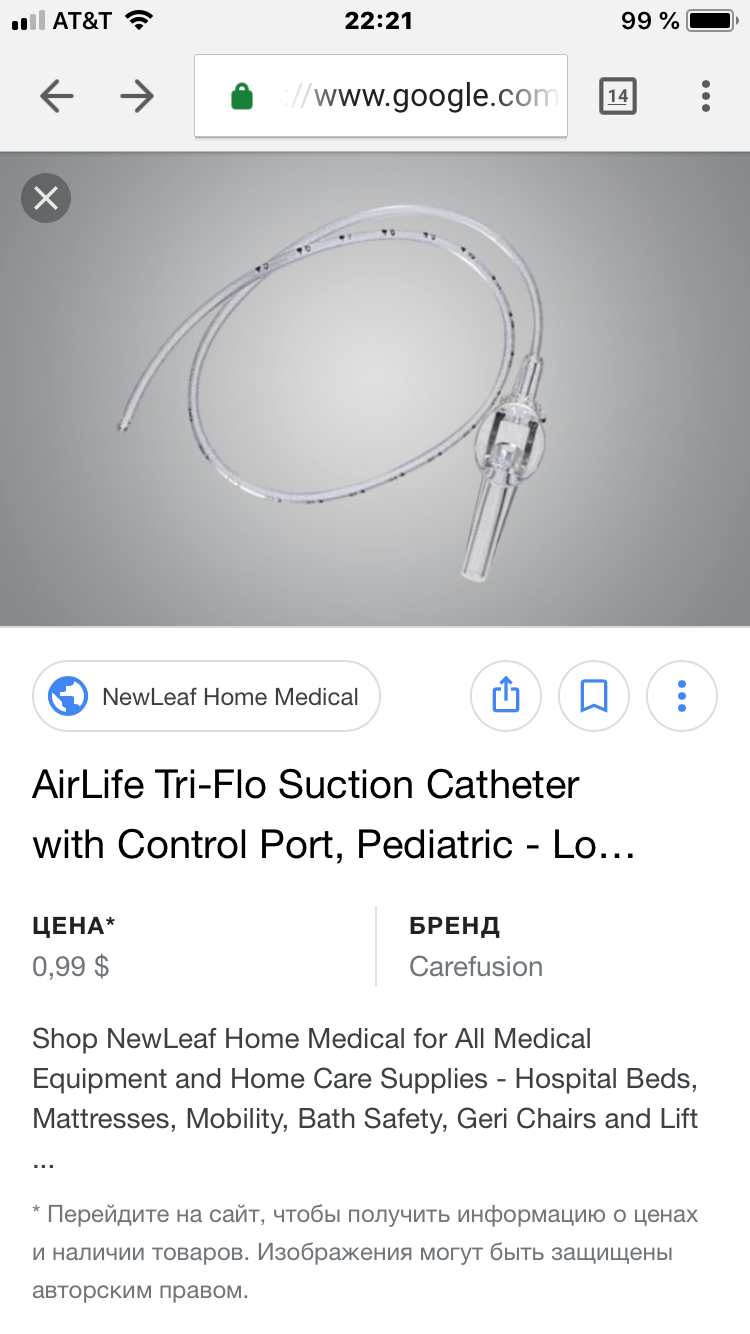Open more options for this image result
Image resolution: width=750 pixels, height=1334 pixels.
tap(682, 696)
